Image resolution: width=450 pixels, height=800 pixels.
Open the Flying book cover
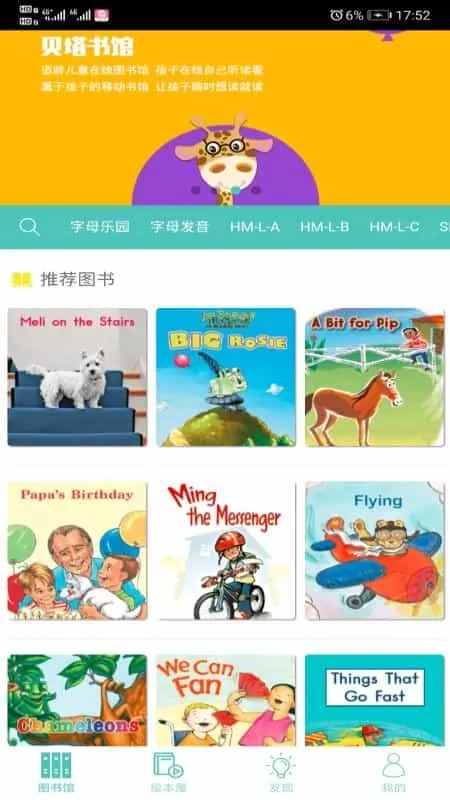(x=375, y=551)
